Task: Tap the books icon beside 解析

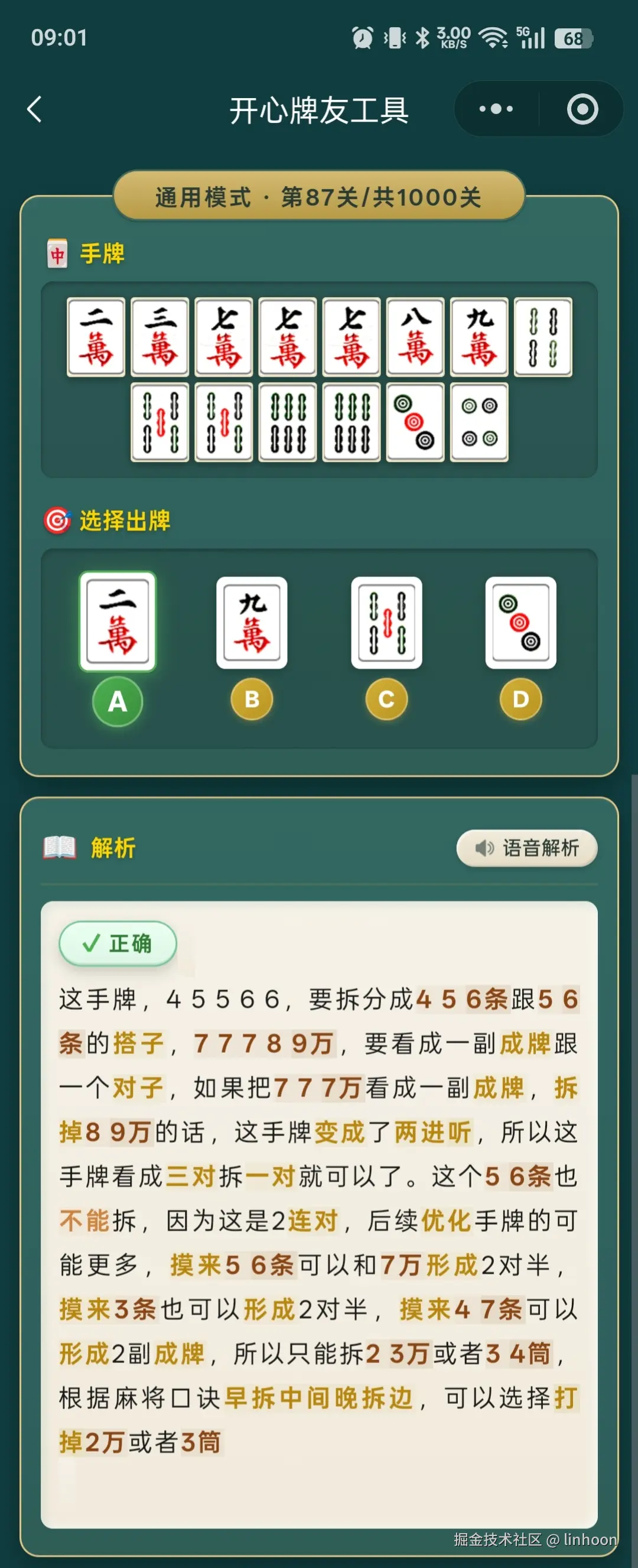Action: click(x=61, y=848)
